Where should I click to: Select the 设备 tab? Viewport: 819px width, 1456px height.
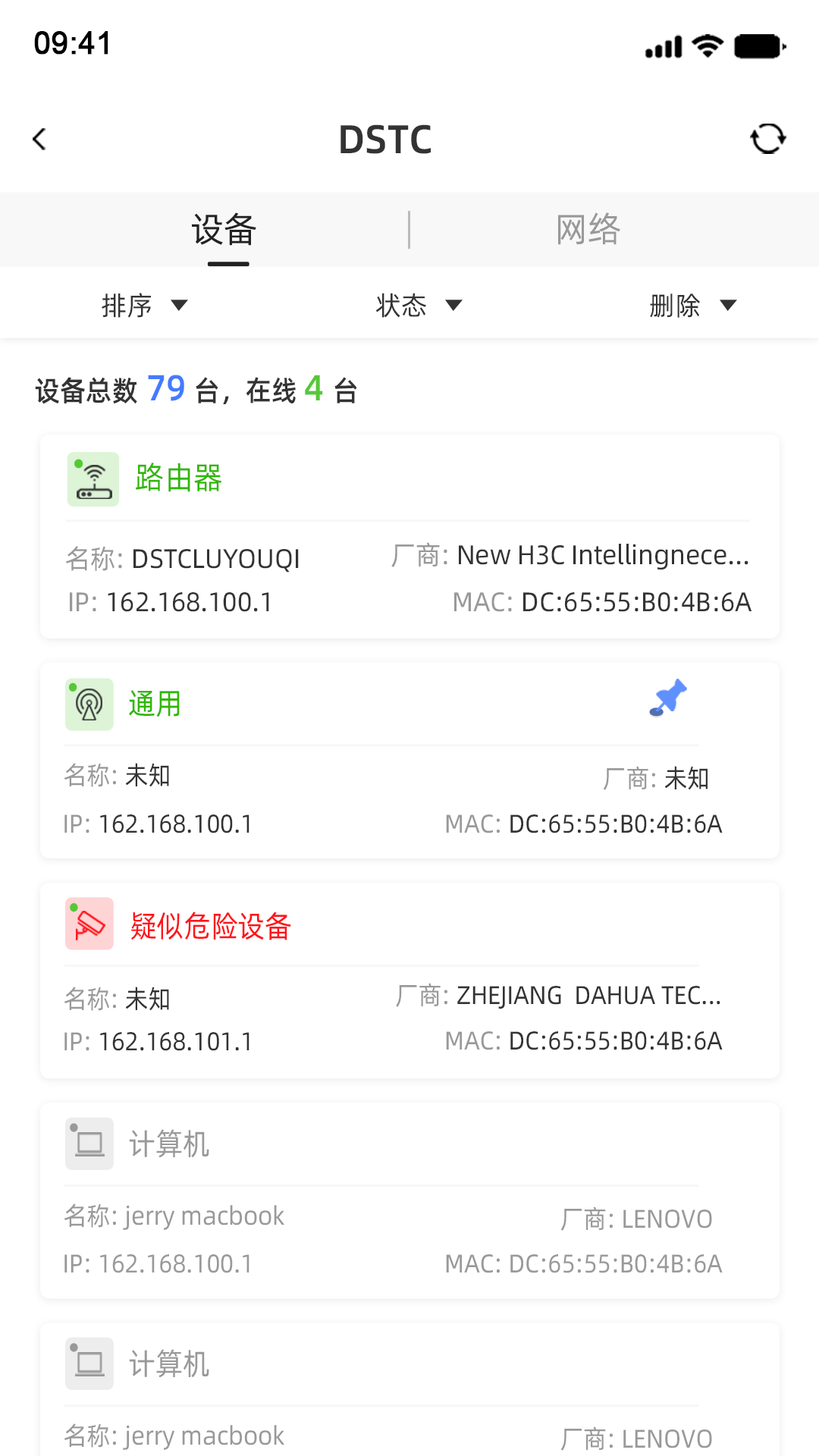point(222,229)
